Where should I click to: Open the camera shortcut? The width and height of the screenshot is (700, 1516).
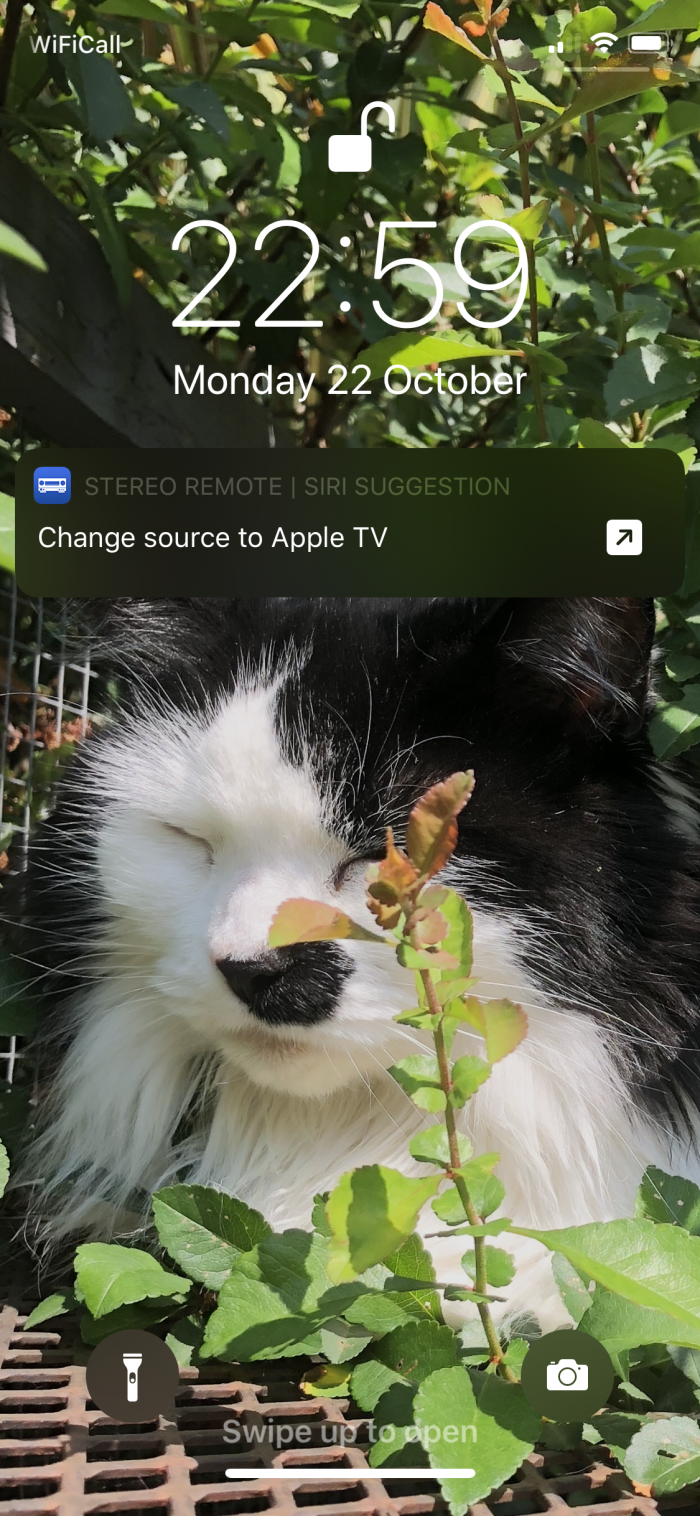(567, 1377)
